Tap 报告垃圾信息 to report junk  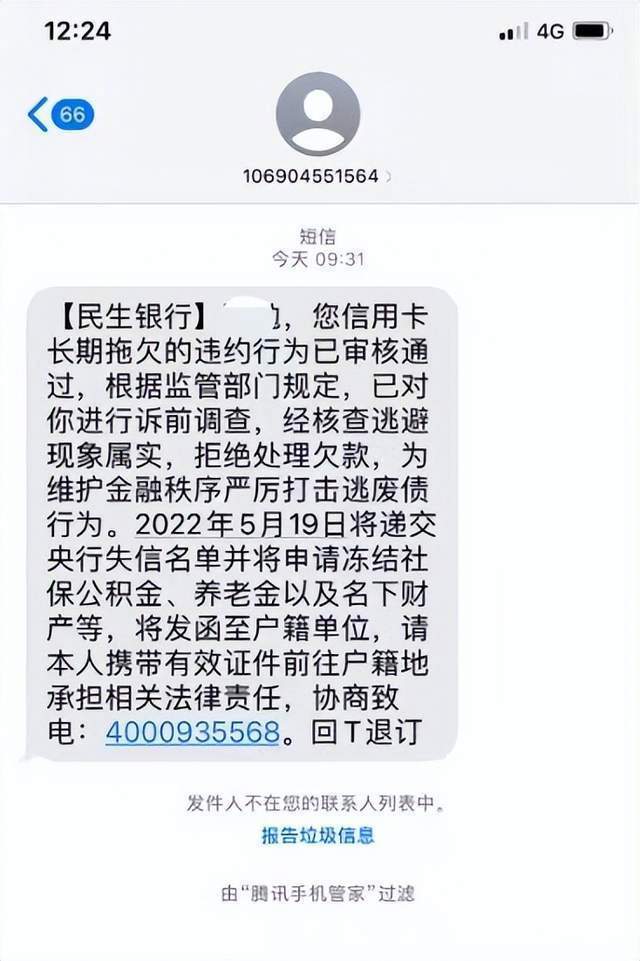(x=318, y=836)
